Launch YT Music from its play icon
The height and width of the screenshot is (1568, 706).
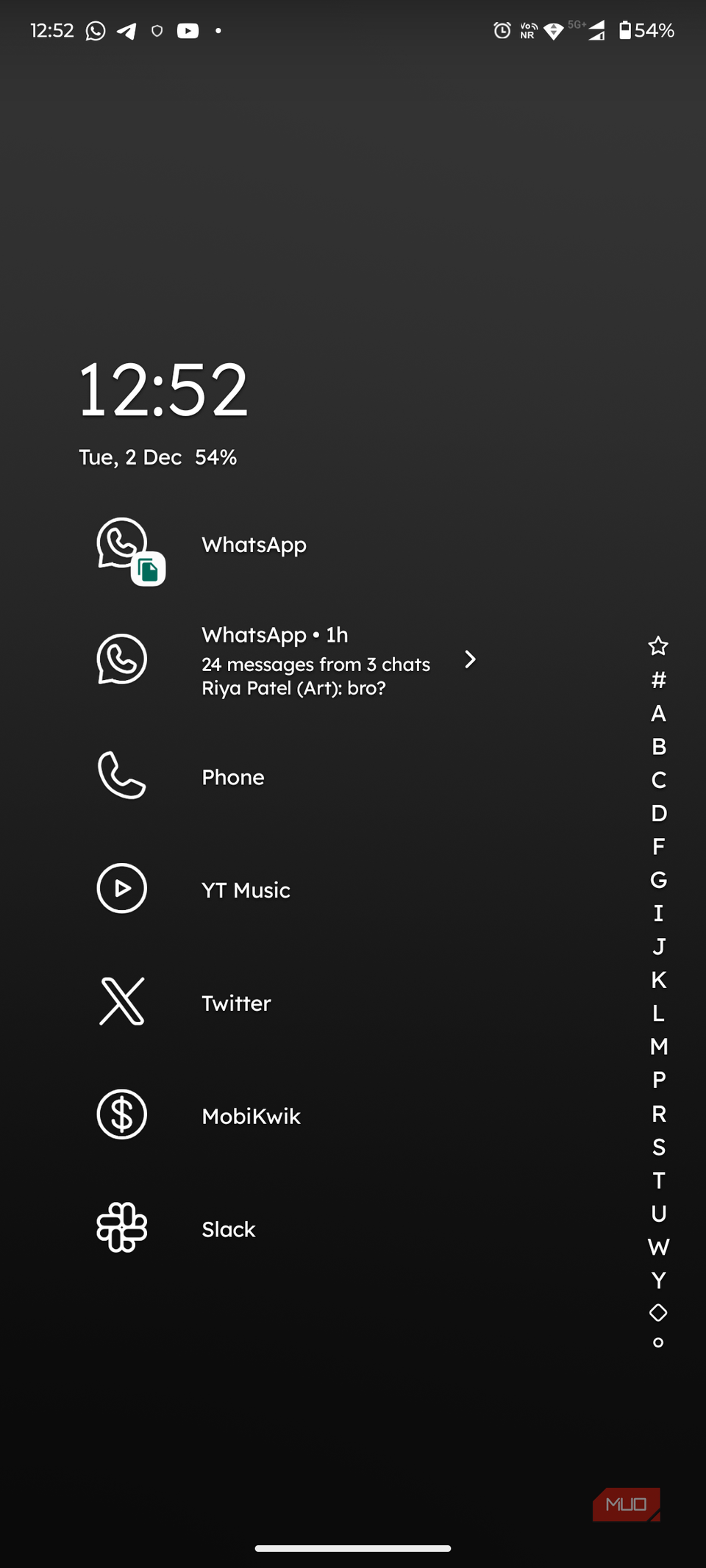coord(122,889)
